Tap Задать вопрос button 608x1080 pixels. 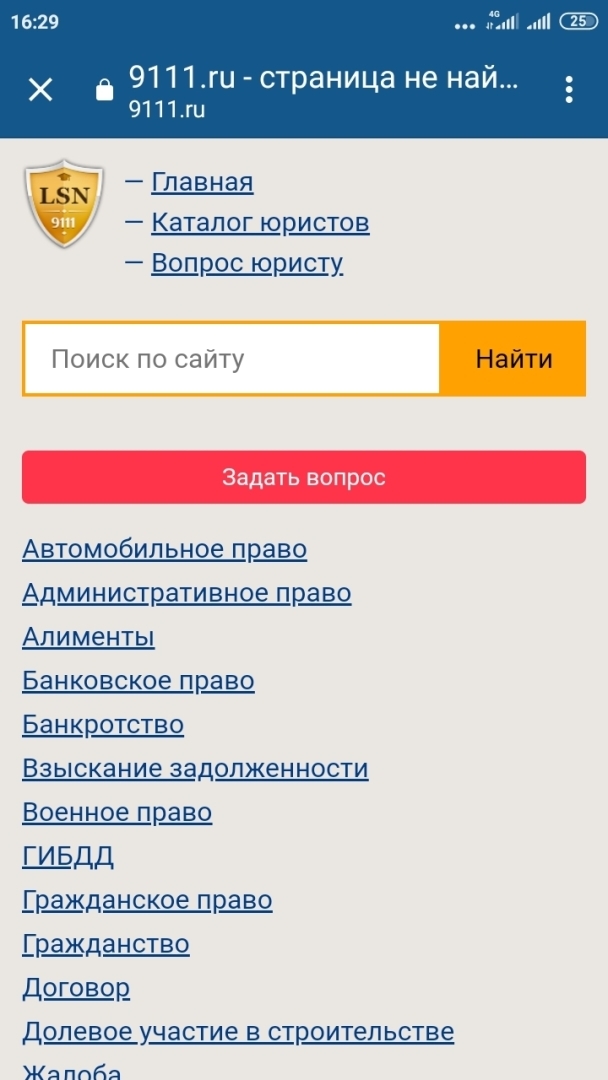(304, 477)
